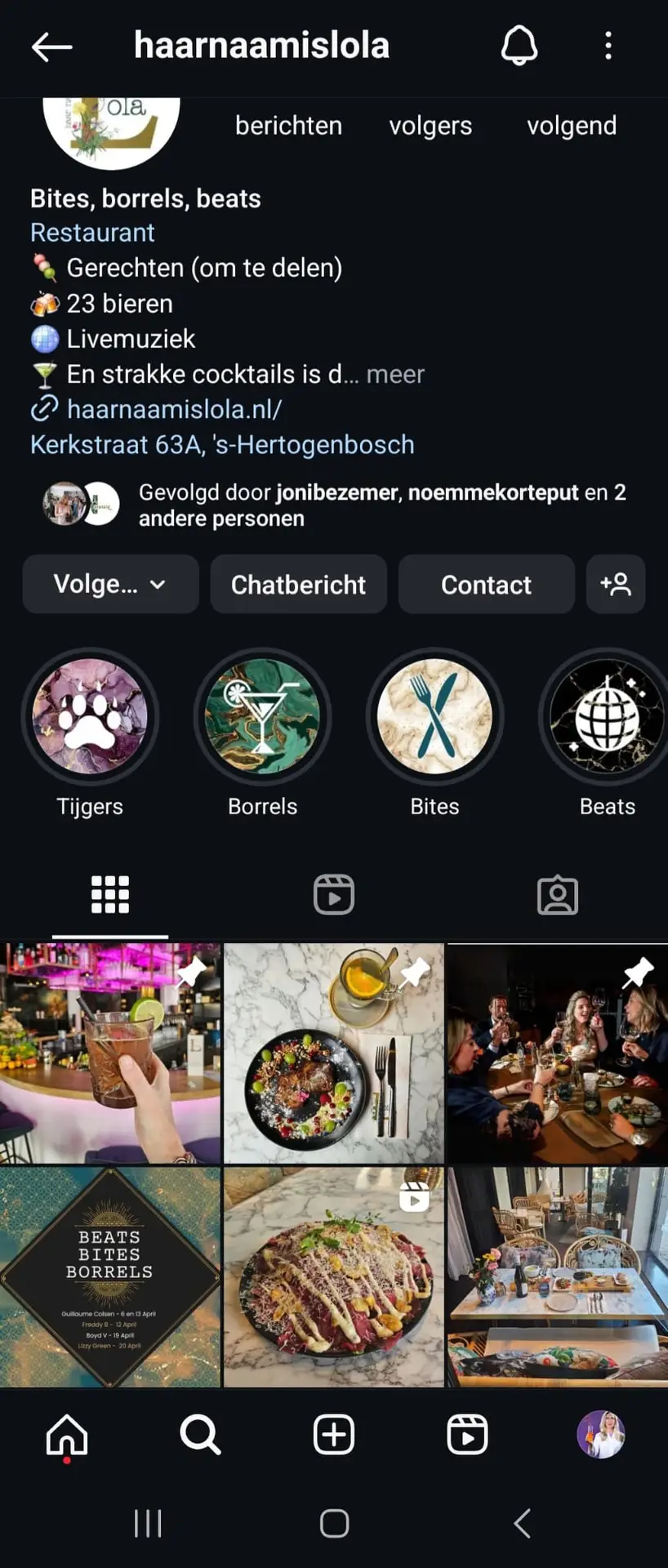The width and height of the screenshot is (668, 1568).
Task: Open the pinned cocktail glass post
Action: coord(109,1053)
